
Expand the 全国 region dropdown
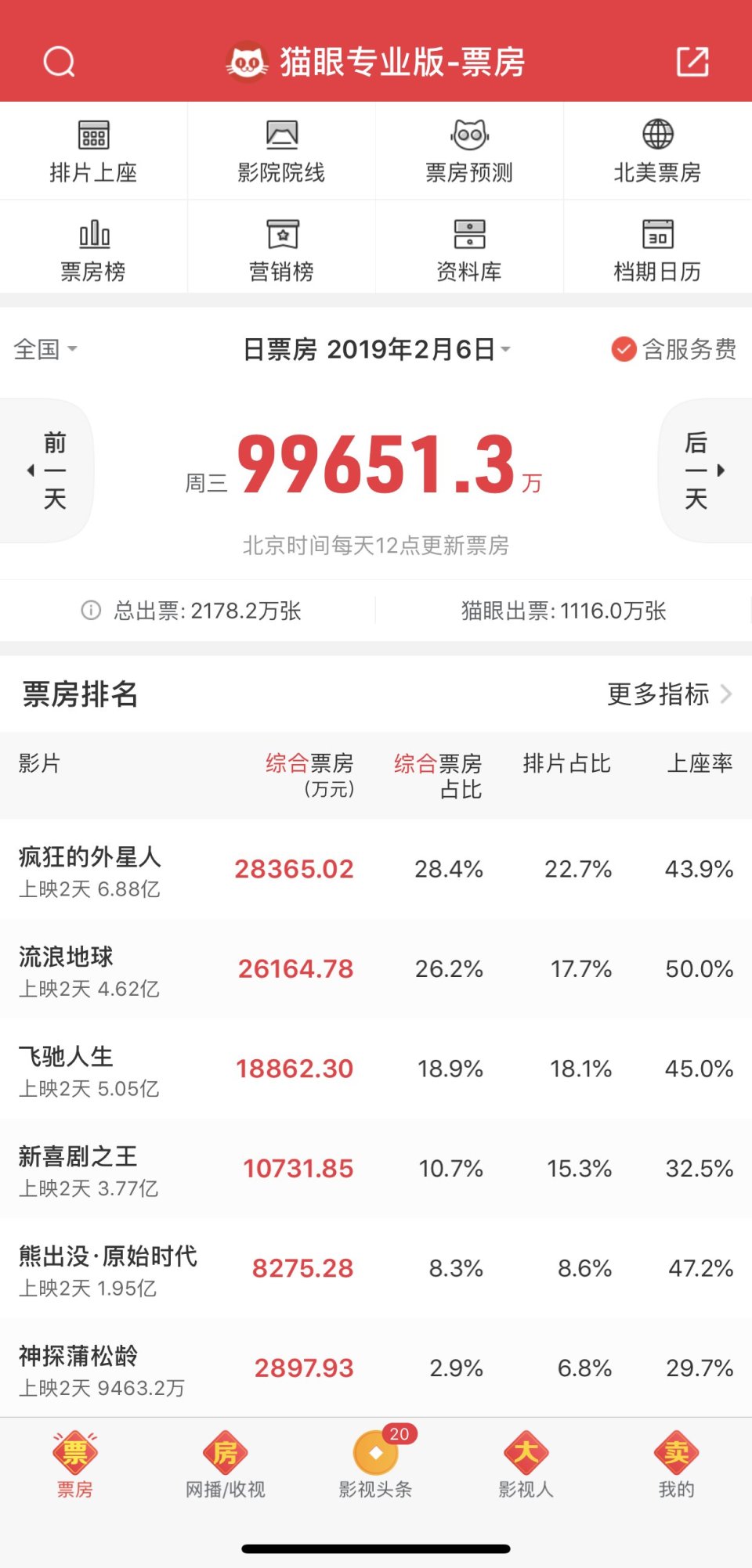click(x=45, y=349)
